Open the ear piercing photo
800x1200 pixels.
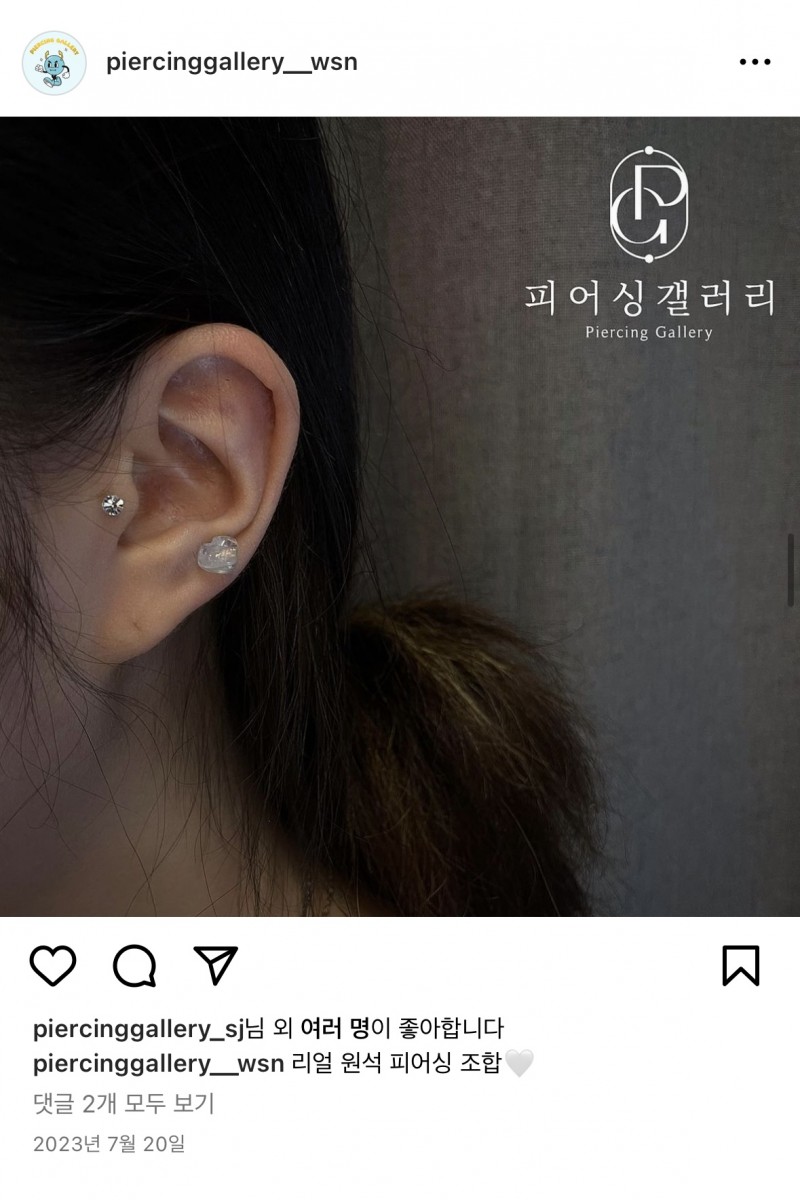coord(400,516)
